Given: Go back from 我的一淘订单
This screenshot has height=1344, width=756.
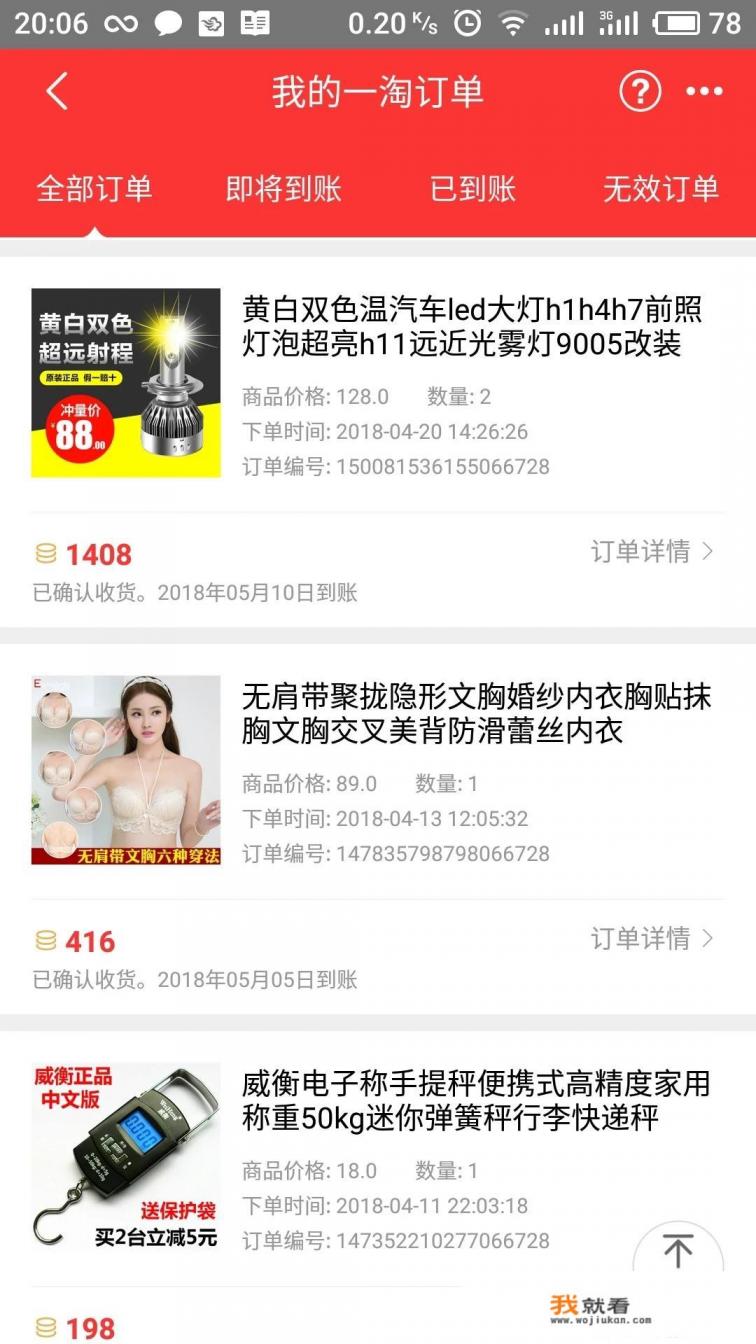Looking at the screenshot, I should click(x=57, y=92).
